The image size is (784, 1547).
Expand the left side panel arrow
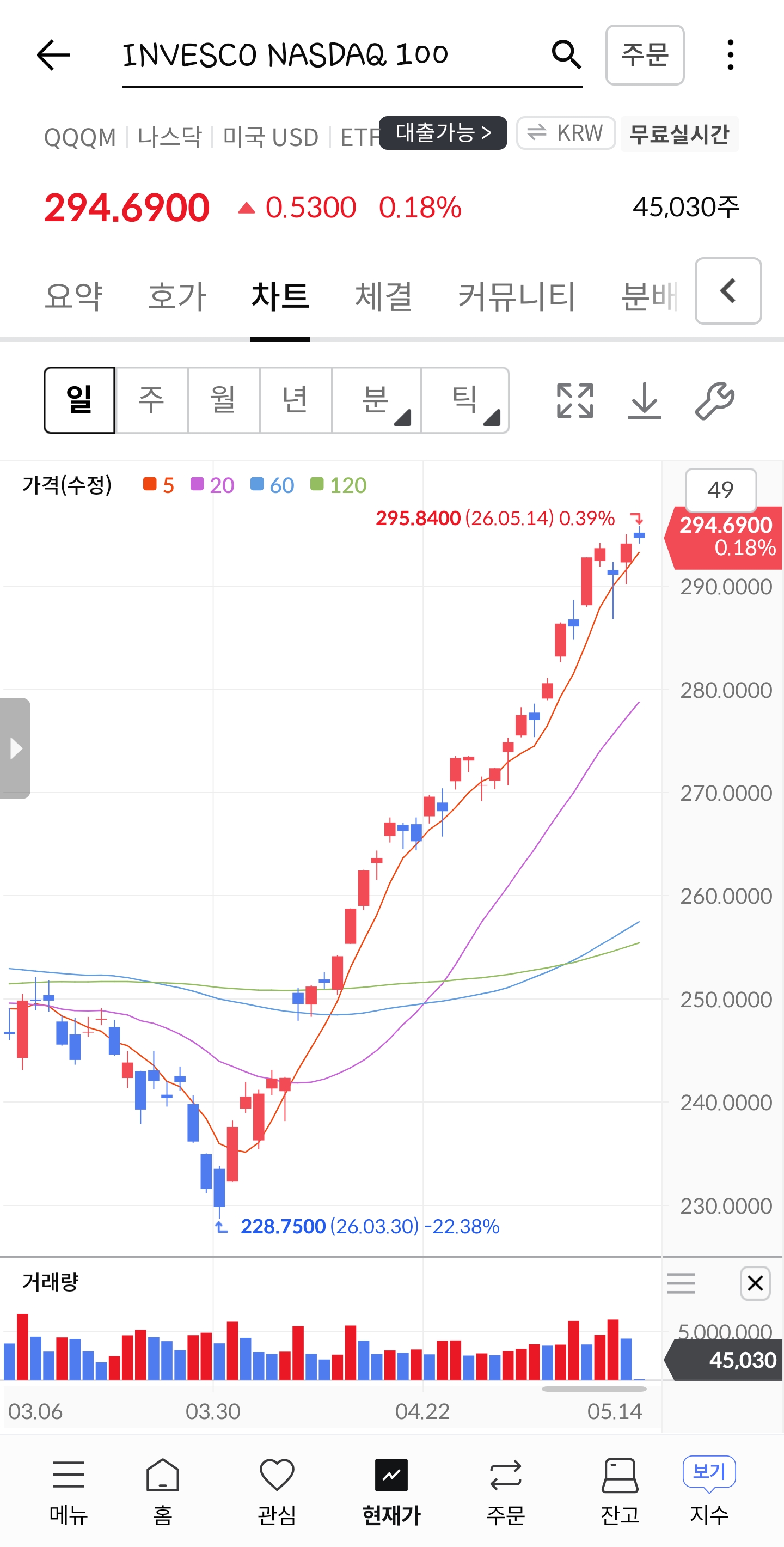click(15, 748)
